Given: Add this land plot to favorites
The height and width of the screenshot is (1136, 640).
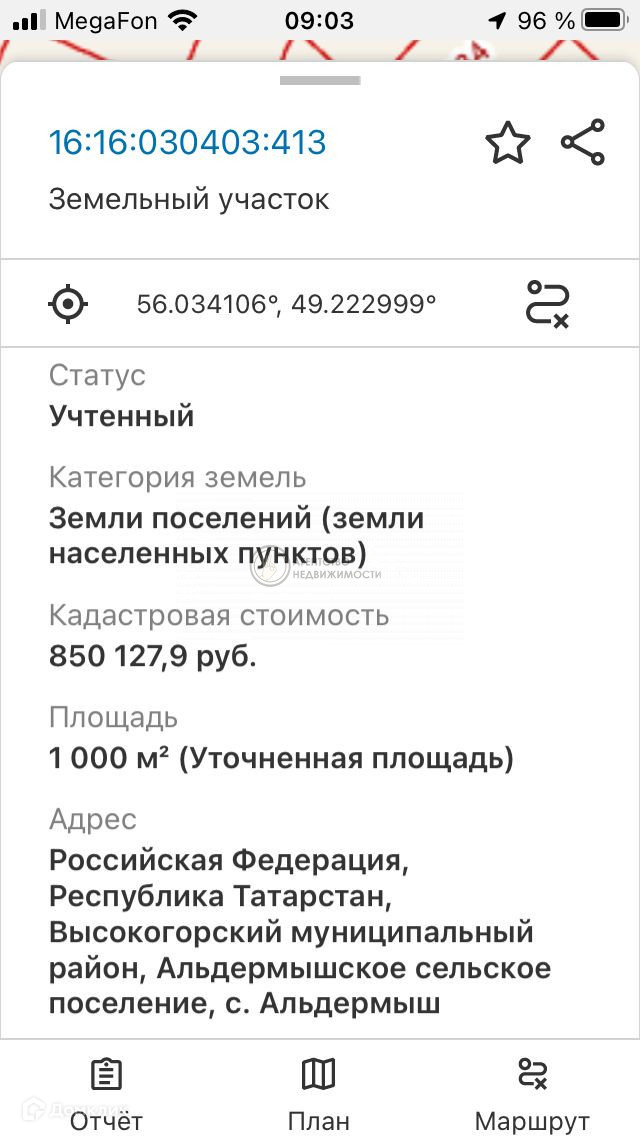Looking at the screenshot, I should (507, 143).
